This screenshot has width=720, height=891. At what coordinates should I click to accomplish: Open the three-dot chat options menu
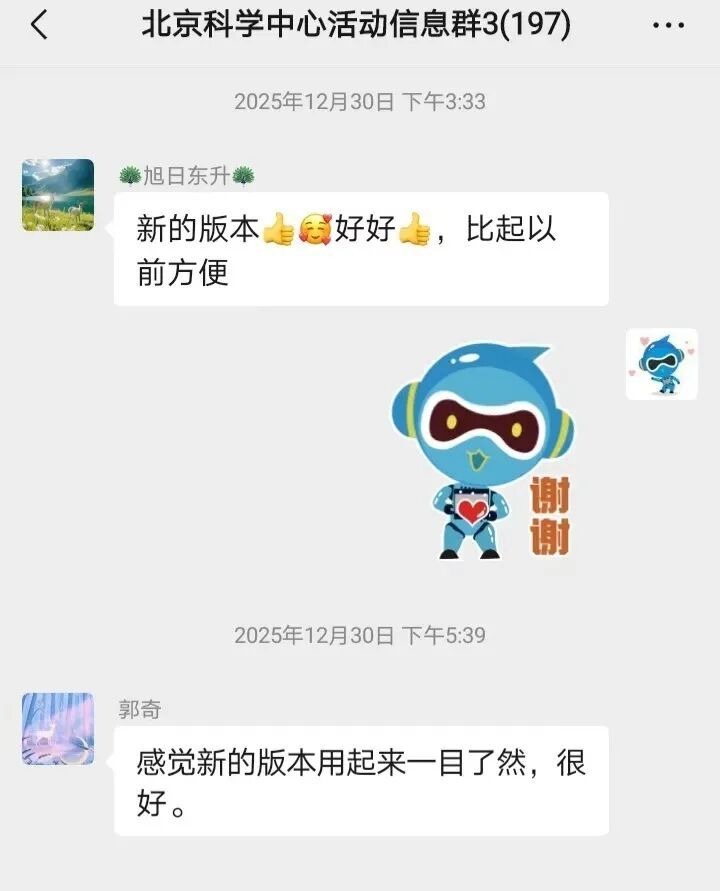[668, 26]
